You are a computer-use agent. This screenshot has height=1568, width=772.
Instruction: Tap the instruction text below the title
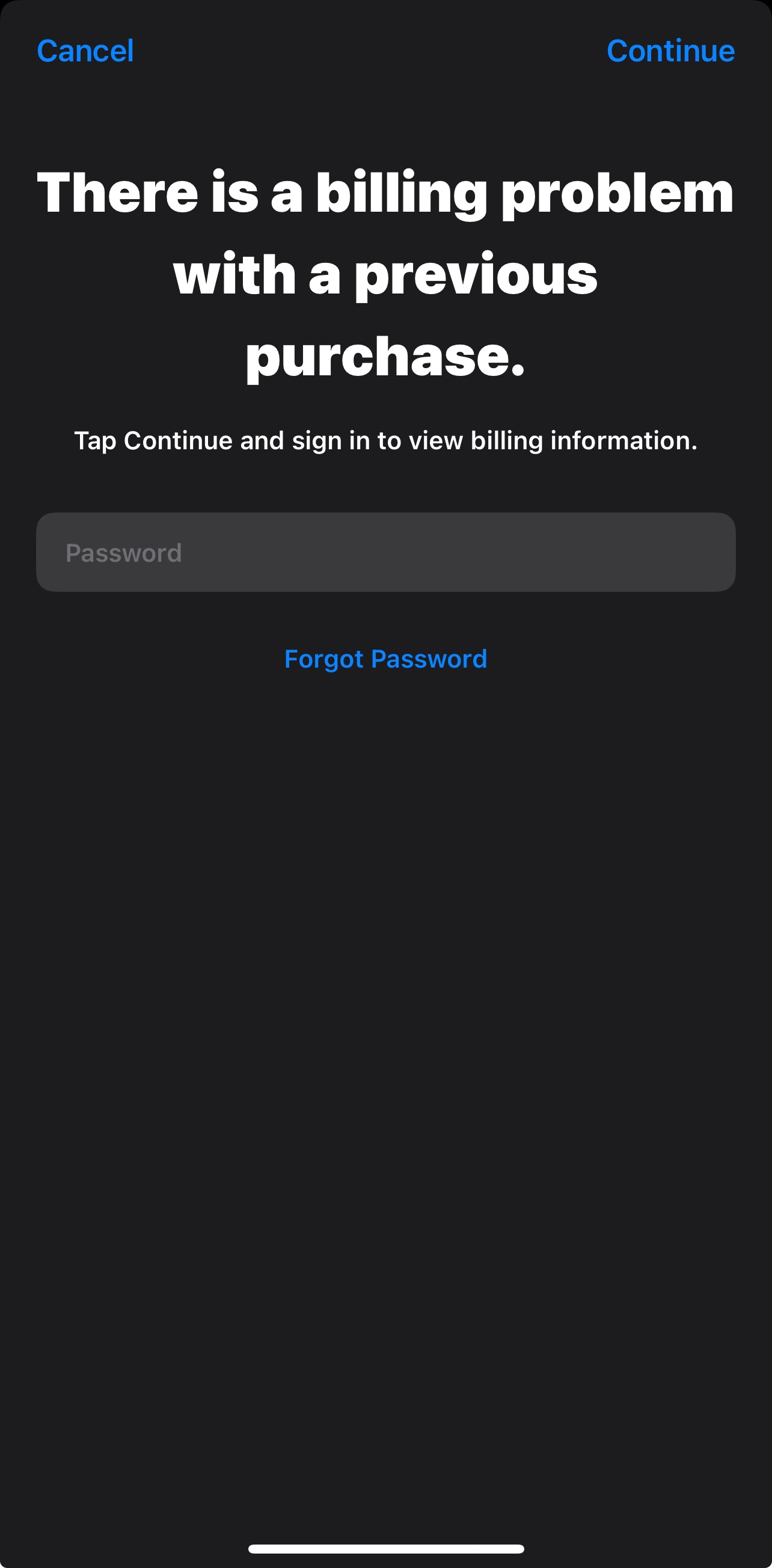385,440
